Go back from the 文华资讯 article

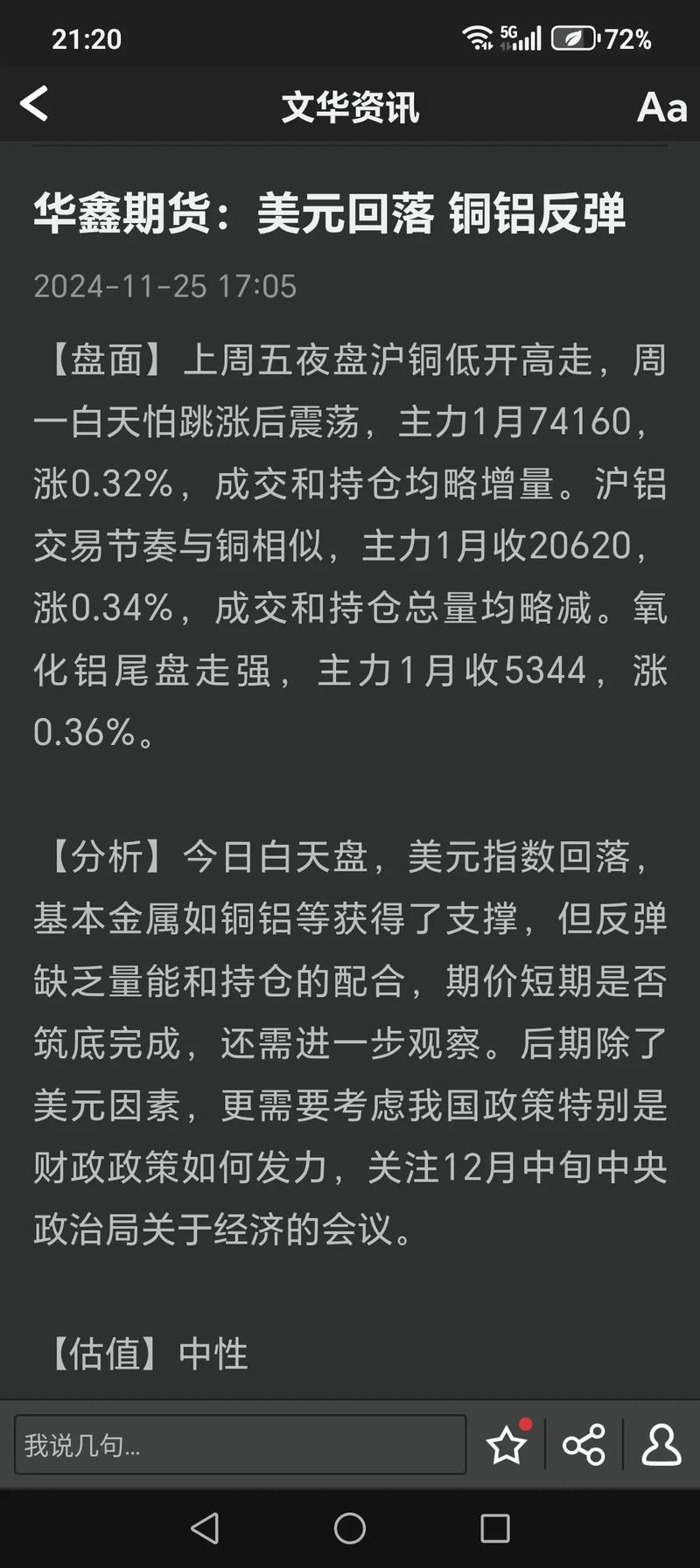(x=34, y=105)
